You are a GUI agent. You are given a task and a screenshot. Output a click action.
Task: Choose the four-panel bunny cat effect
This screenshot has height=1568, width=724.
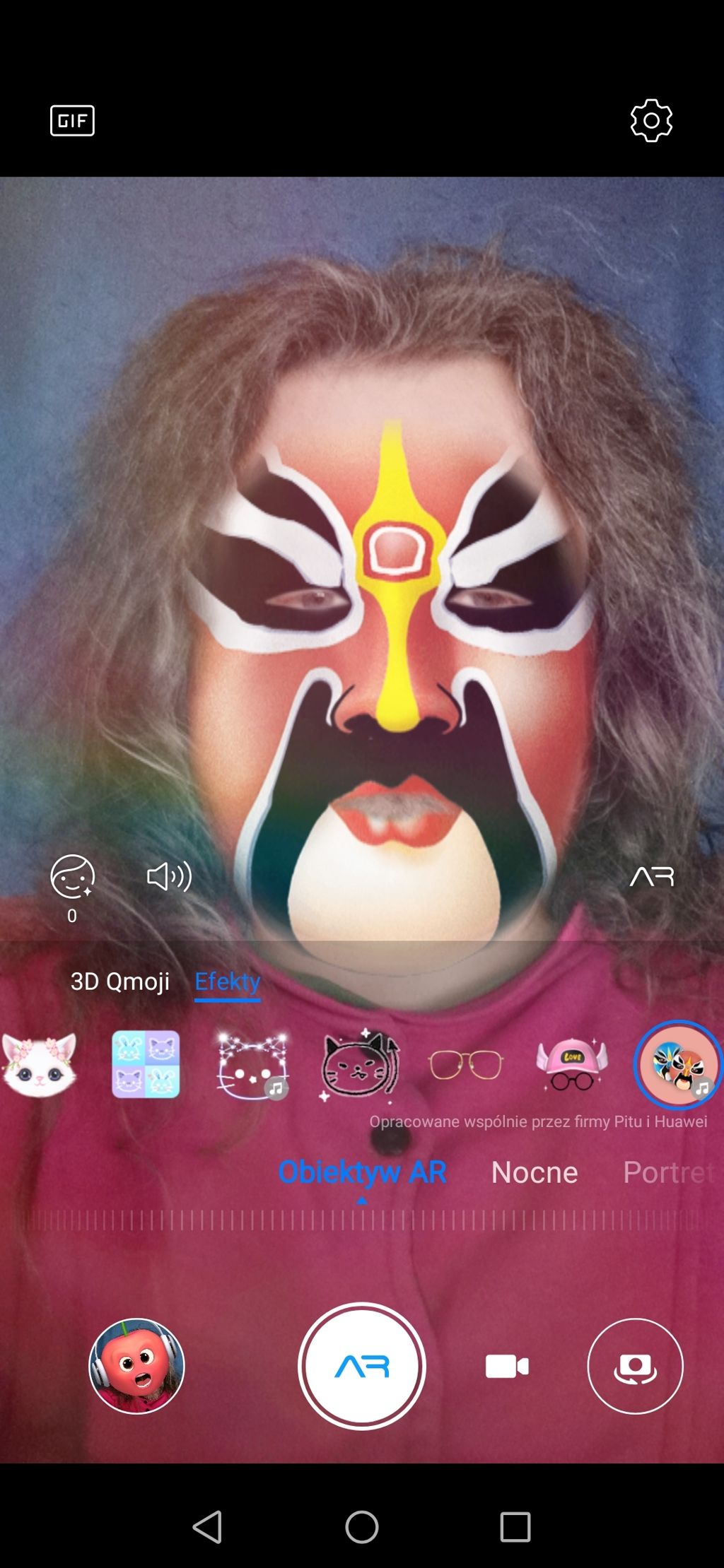(x=146, y=1064)
